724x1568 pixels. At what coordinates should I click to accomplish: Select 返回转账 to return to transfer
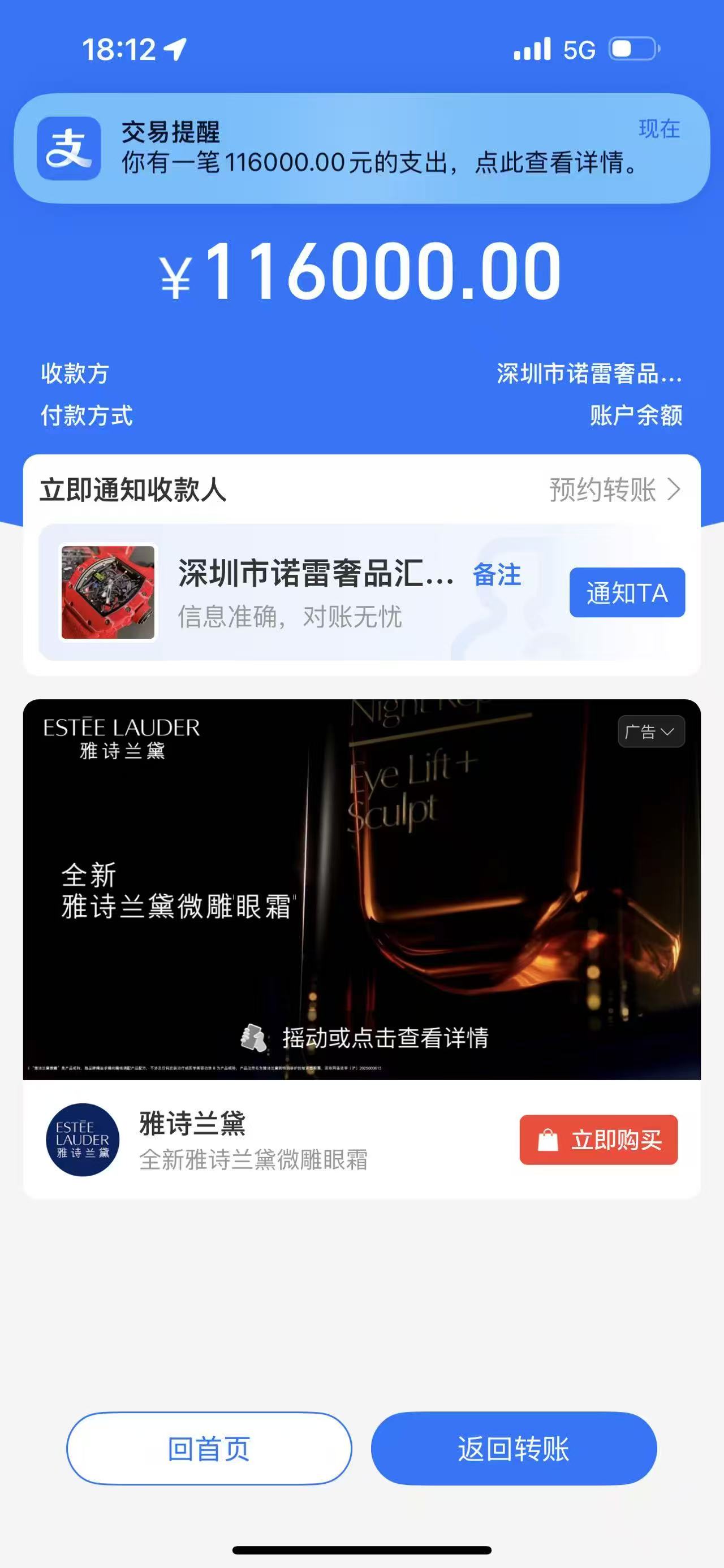point(514,1449)
